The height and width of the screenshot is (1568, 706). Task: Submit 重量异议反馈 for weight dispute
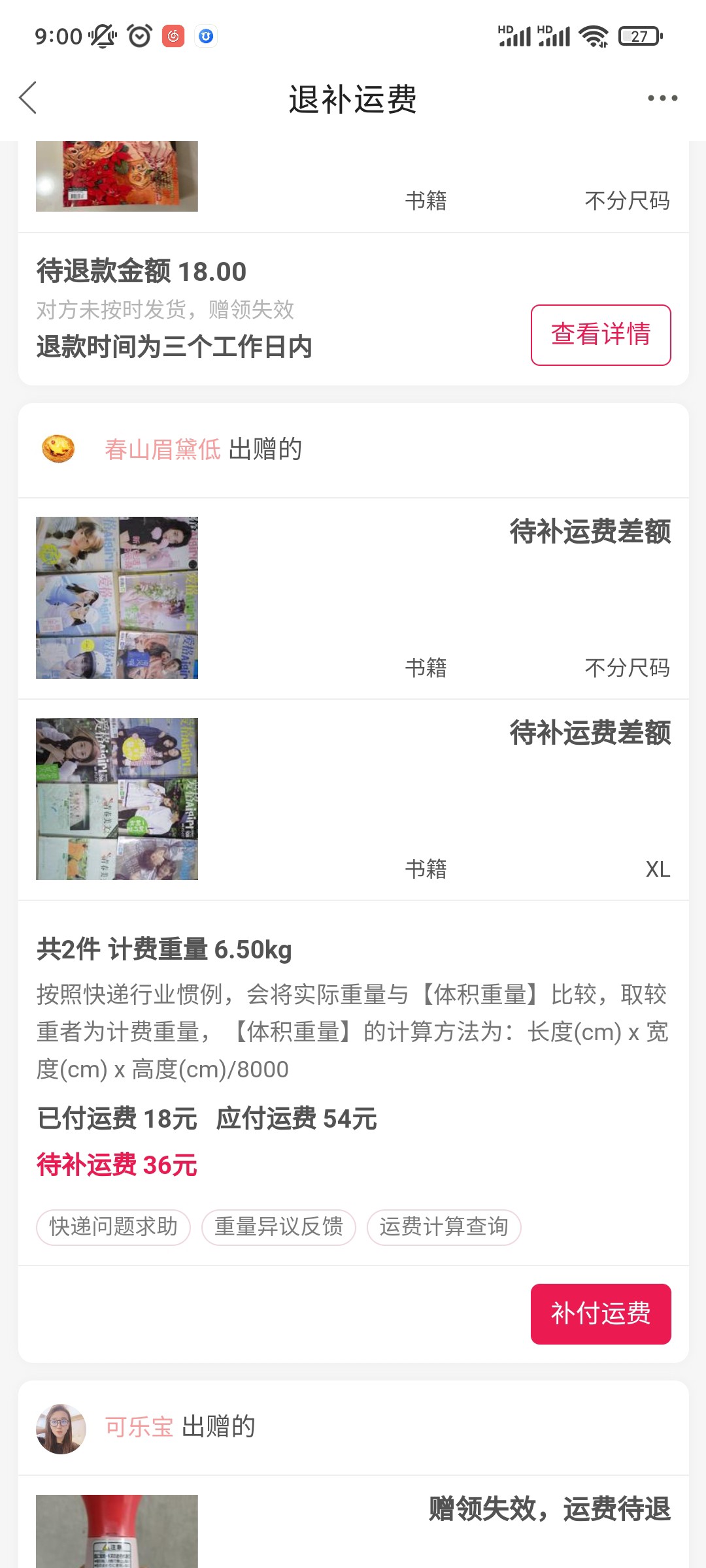coord(278,1227)
